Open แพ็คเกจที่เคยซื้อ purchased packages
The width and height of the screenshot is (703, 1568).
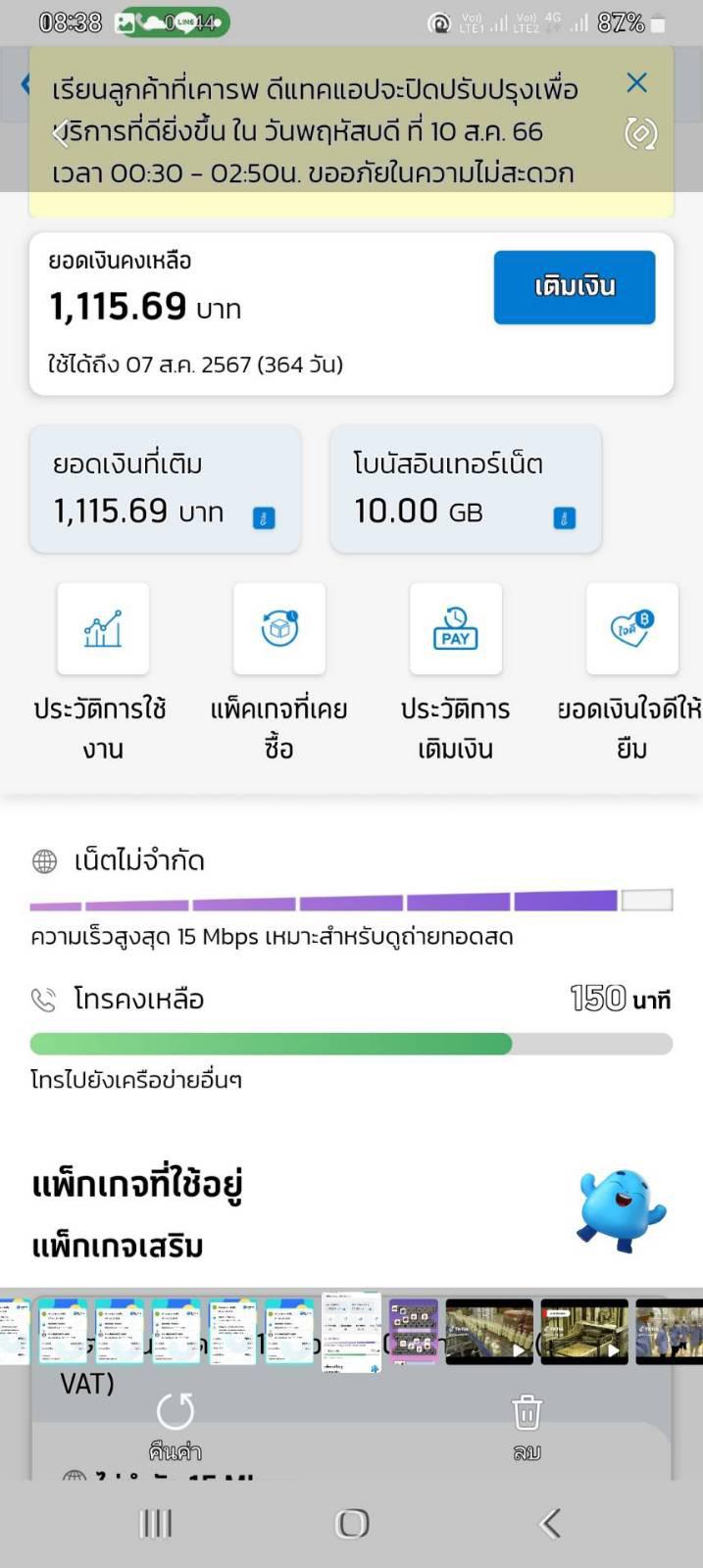[279, 672]
